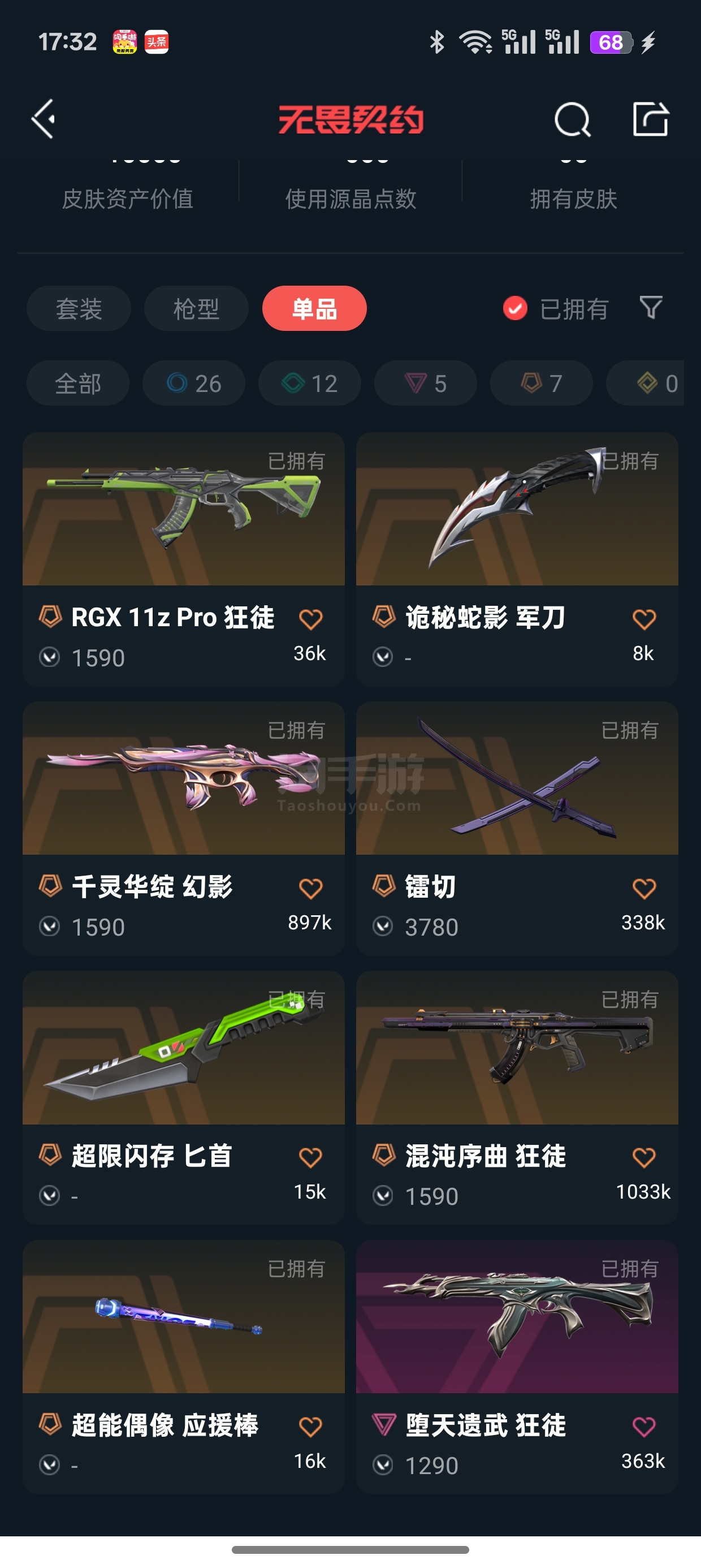Like the 千灵华绽 幻影 skin

coord(310,889)
